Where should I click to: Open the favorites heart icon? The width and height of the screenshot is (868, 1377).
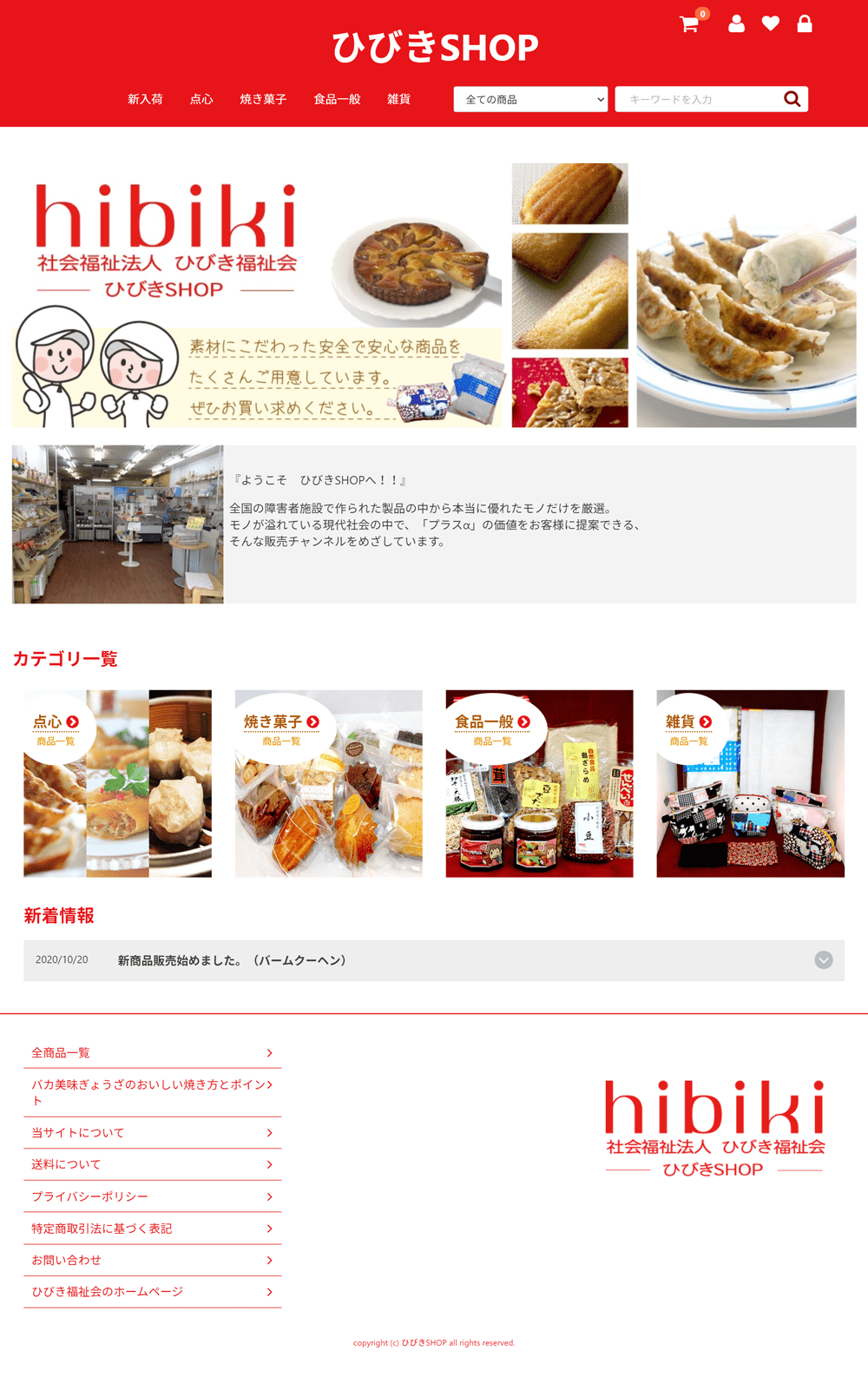pos(770,24)
